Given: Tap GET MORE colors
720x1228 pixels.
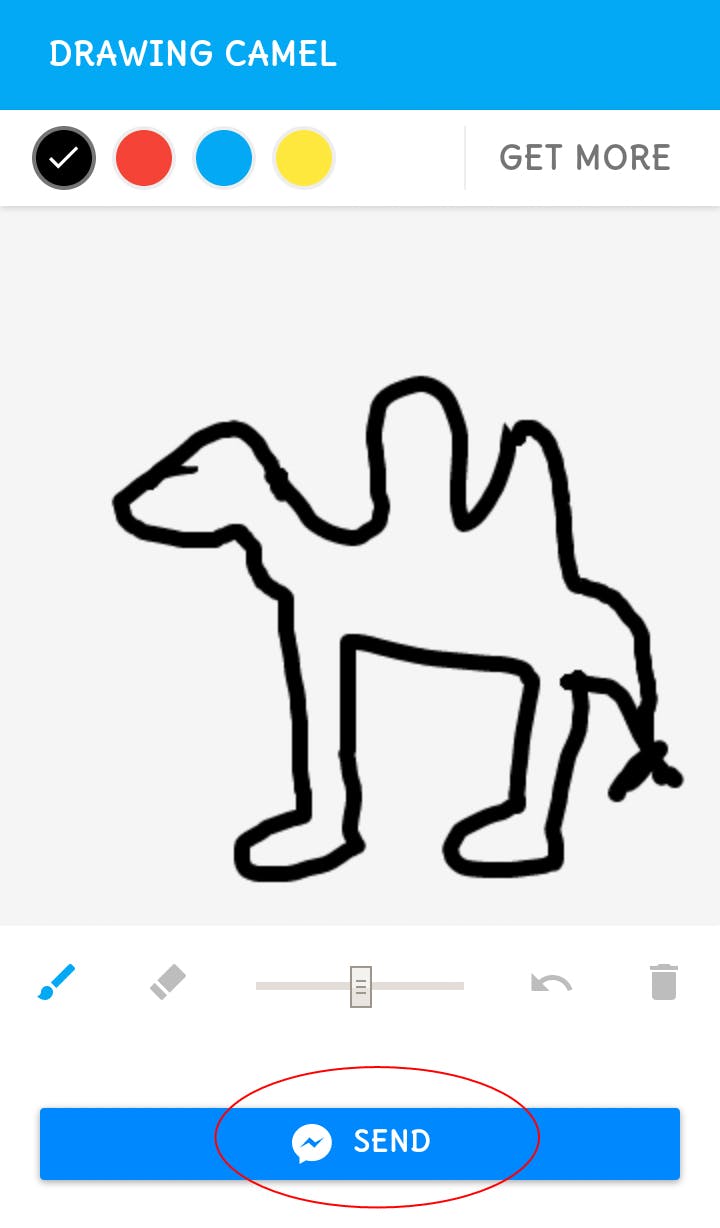Looking at the screenshot, I should coord(585,158).
